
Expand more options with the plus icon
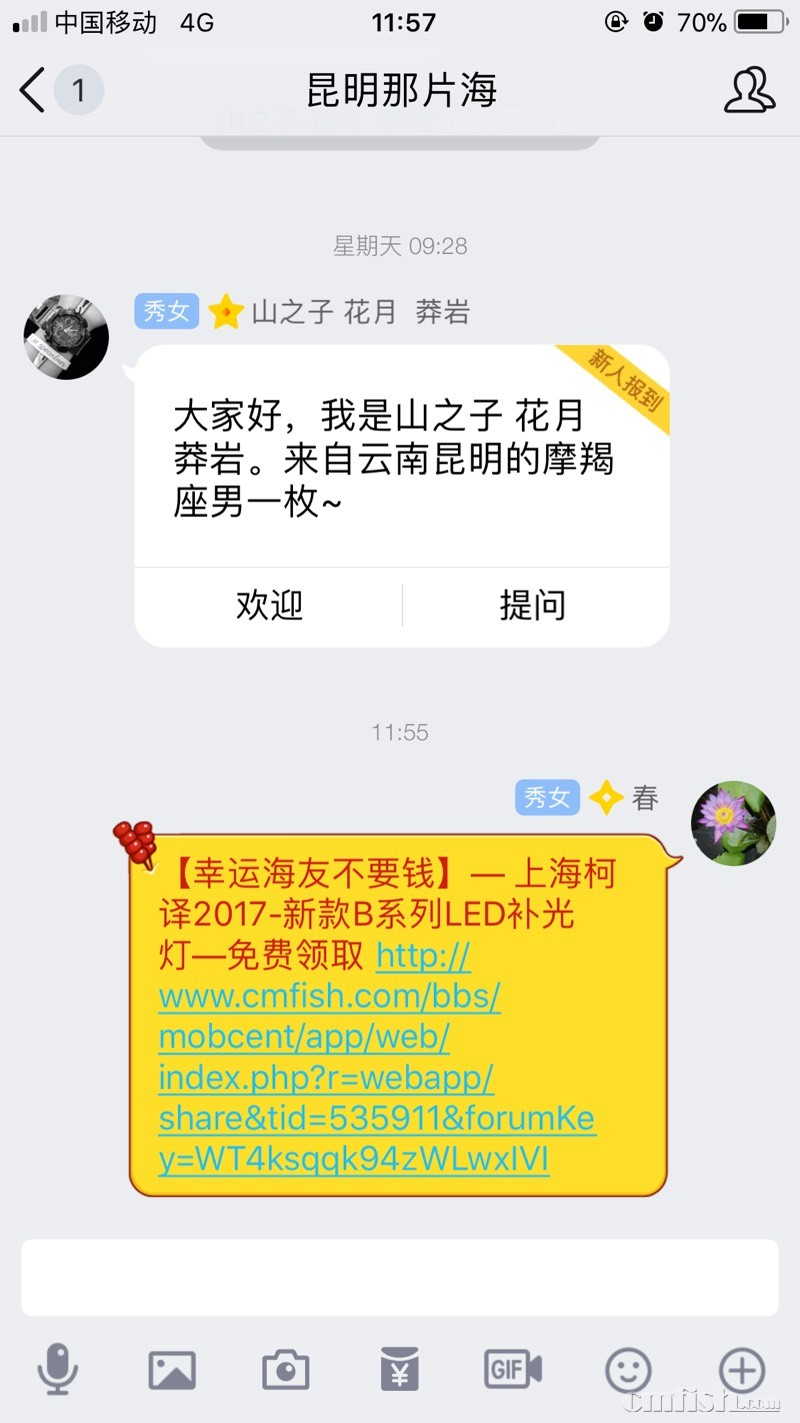(742, 1369)
